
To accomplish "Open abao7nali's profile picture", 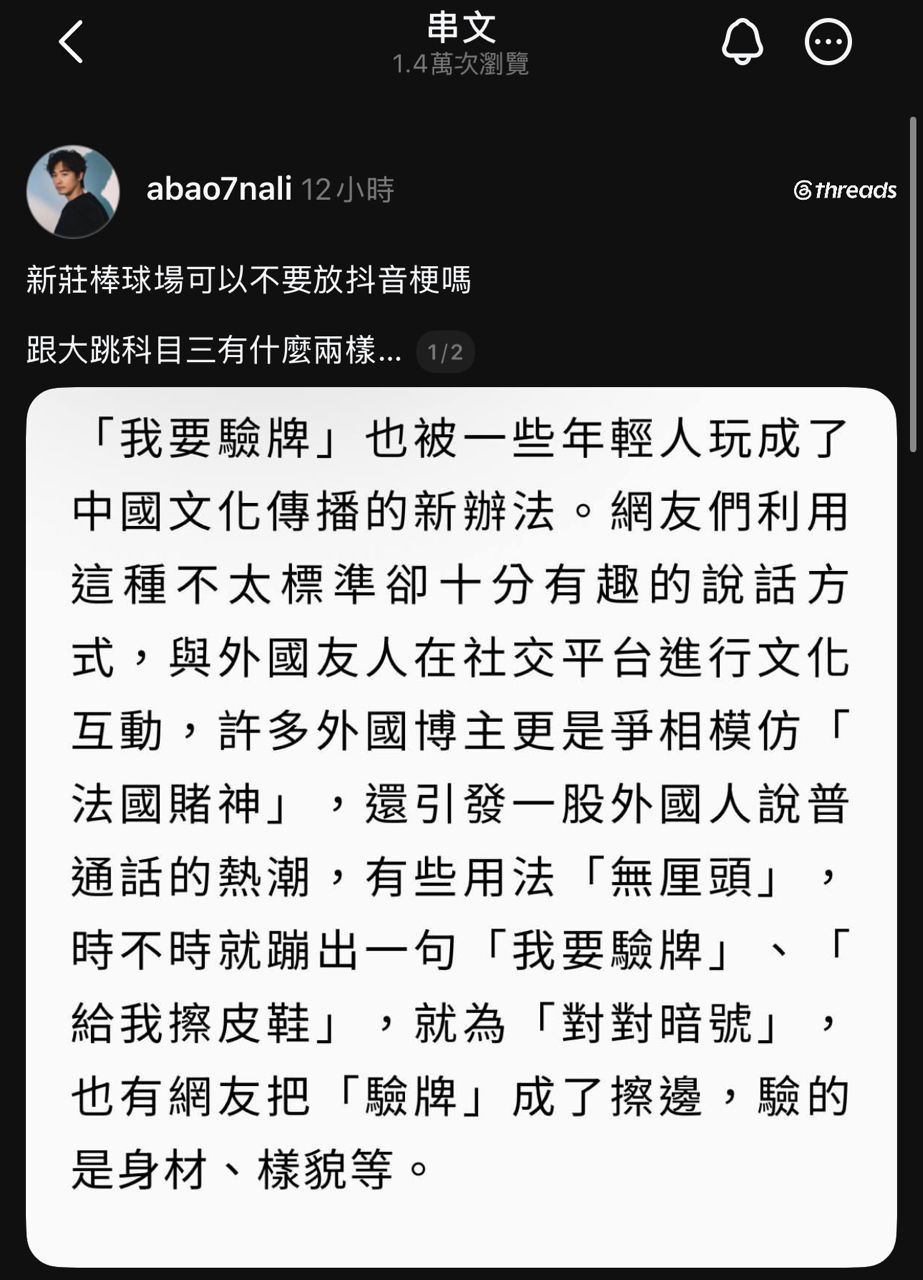I will (73, 192).
